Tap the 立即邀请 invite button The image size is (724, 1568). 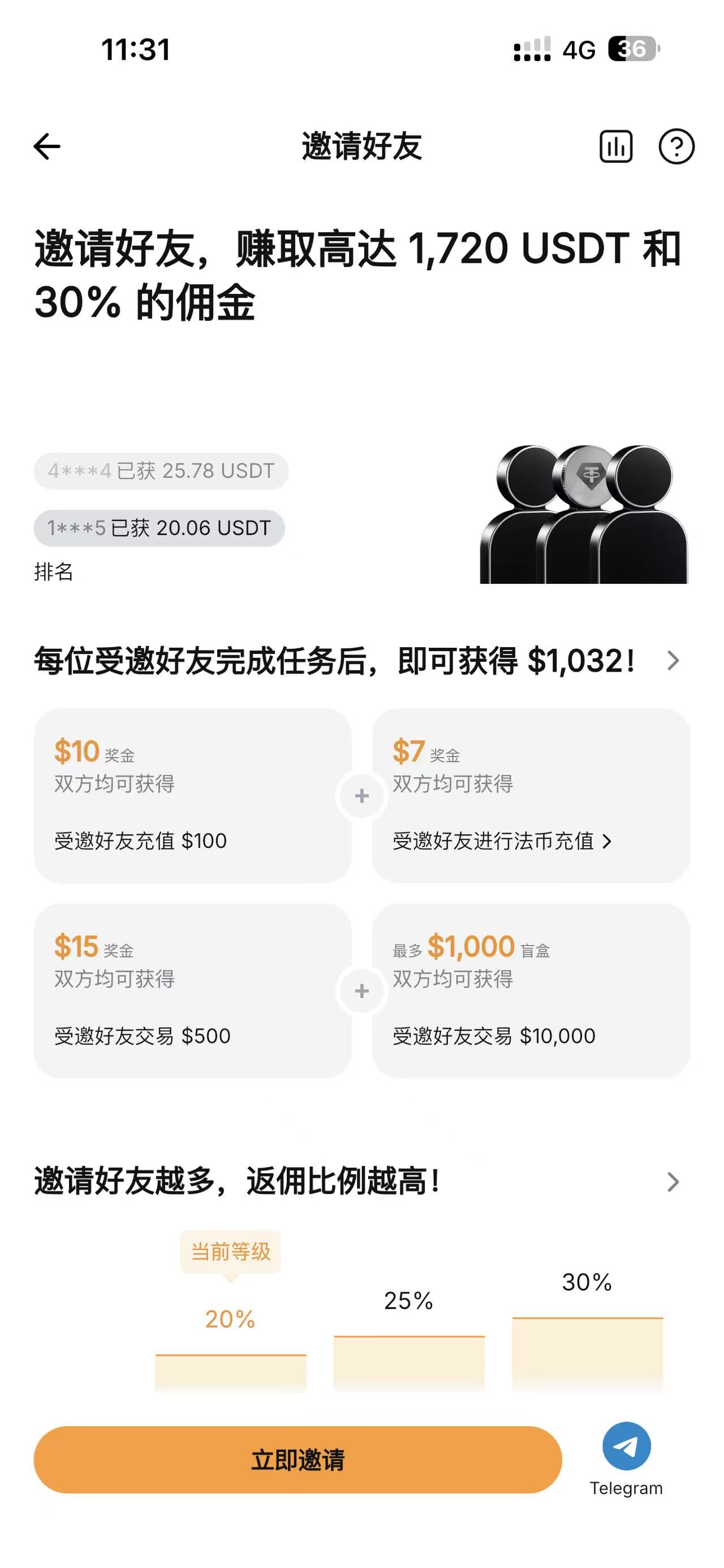299,1459
